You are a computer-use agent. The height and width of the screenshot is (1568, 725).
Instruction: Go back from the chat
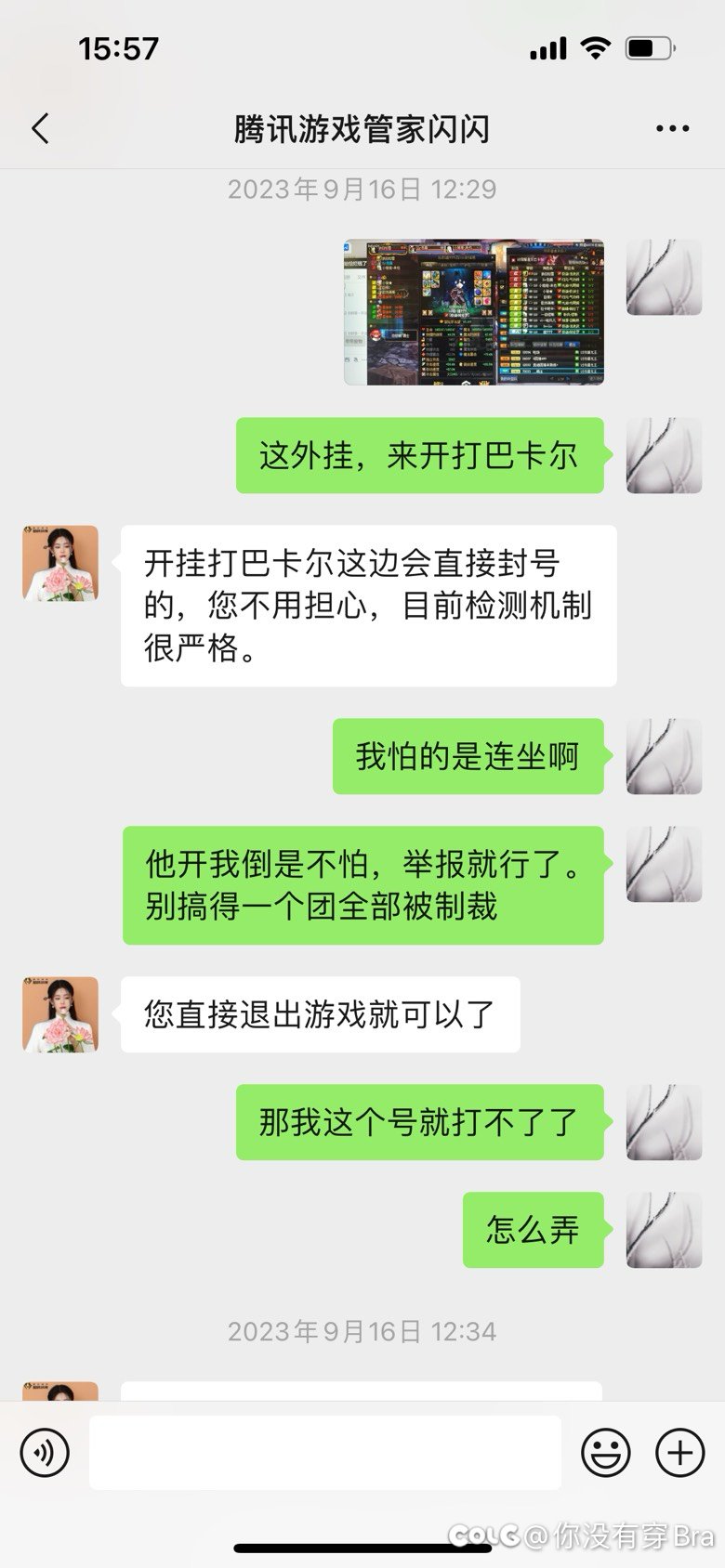click(40, 128)
